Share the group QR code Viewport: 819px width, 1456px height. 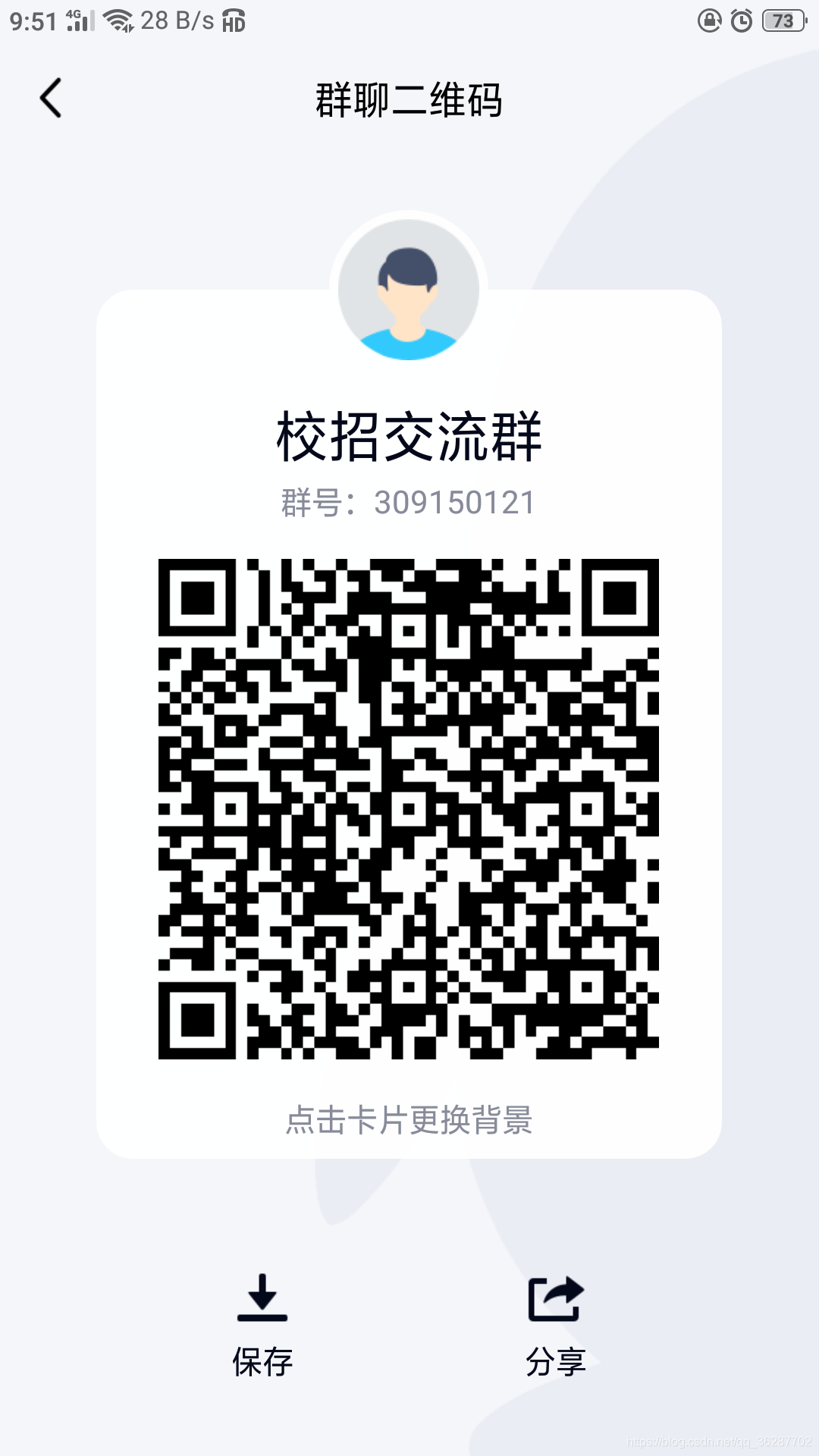[x=555, y=1323]
